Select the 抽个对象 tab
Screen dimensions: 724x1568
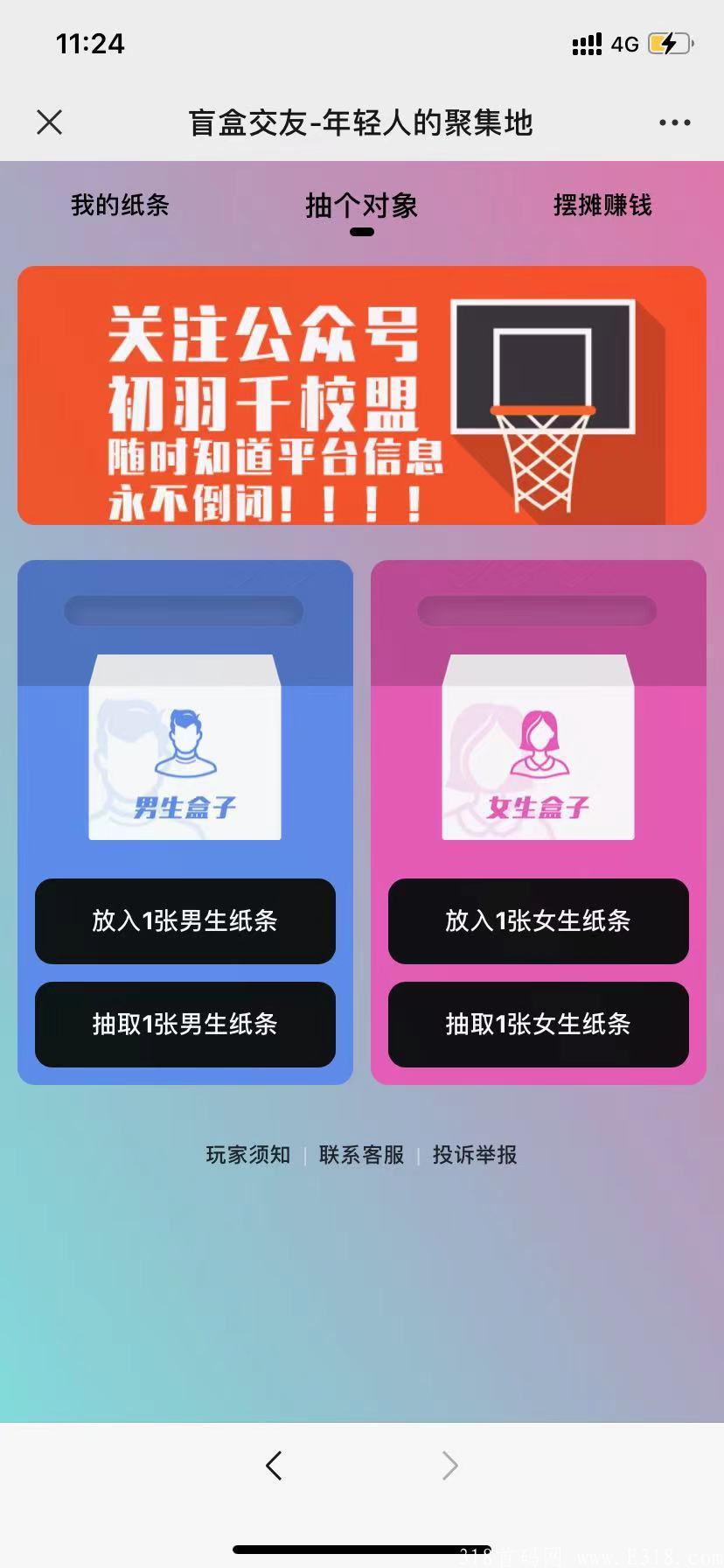[x=362, y=206]
